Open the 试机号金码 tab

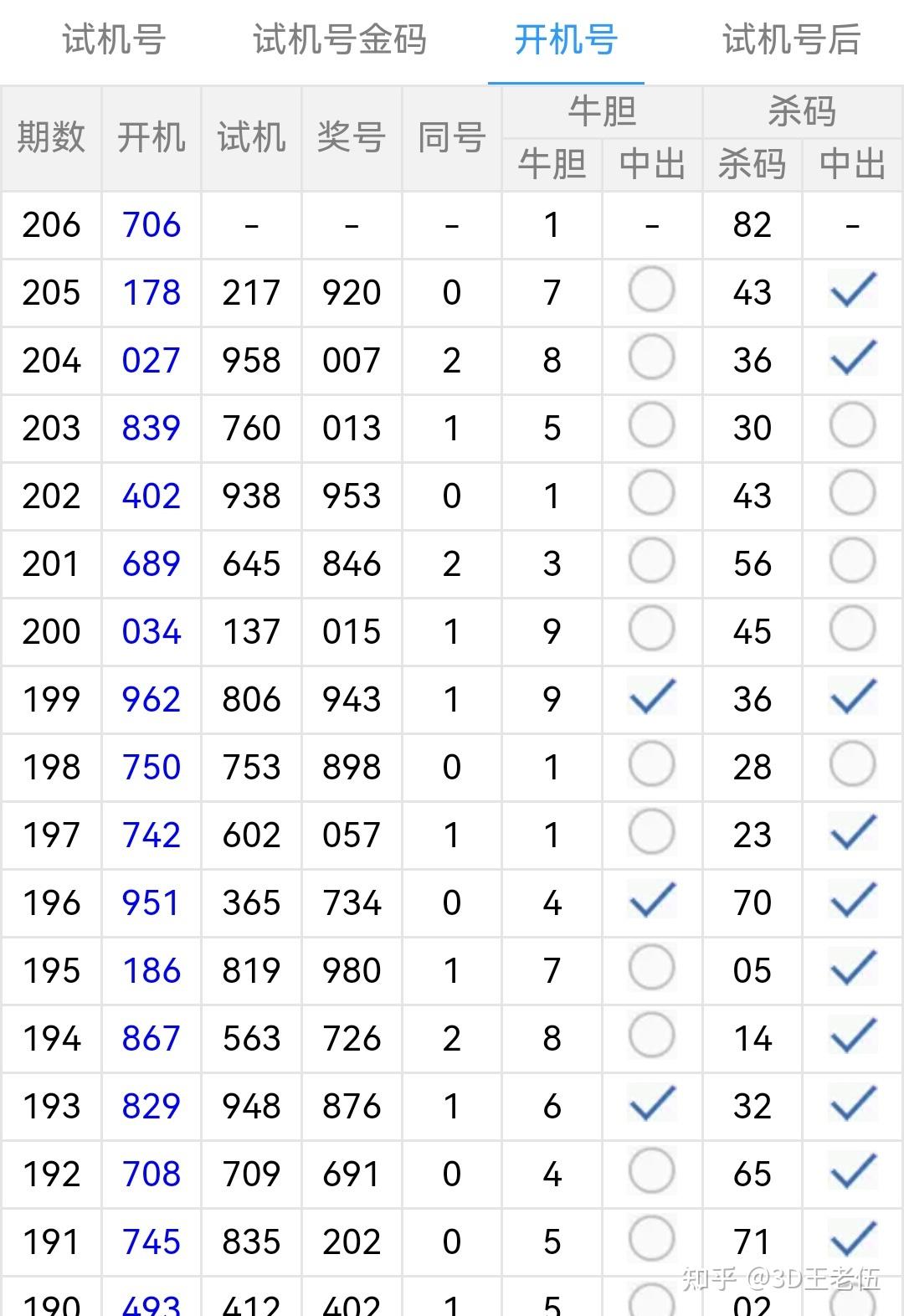340,40
